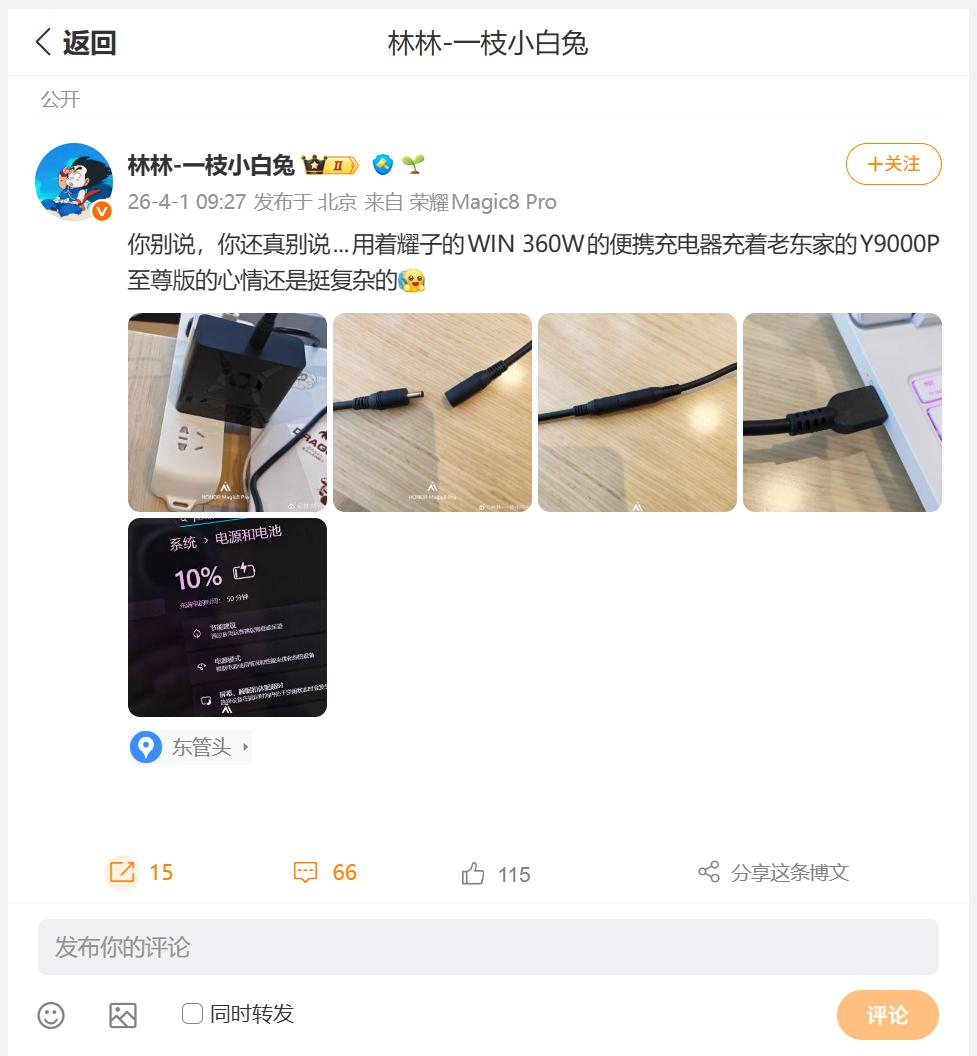Click the 发布你的评论 input field

click(x=489, y=947)
